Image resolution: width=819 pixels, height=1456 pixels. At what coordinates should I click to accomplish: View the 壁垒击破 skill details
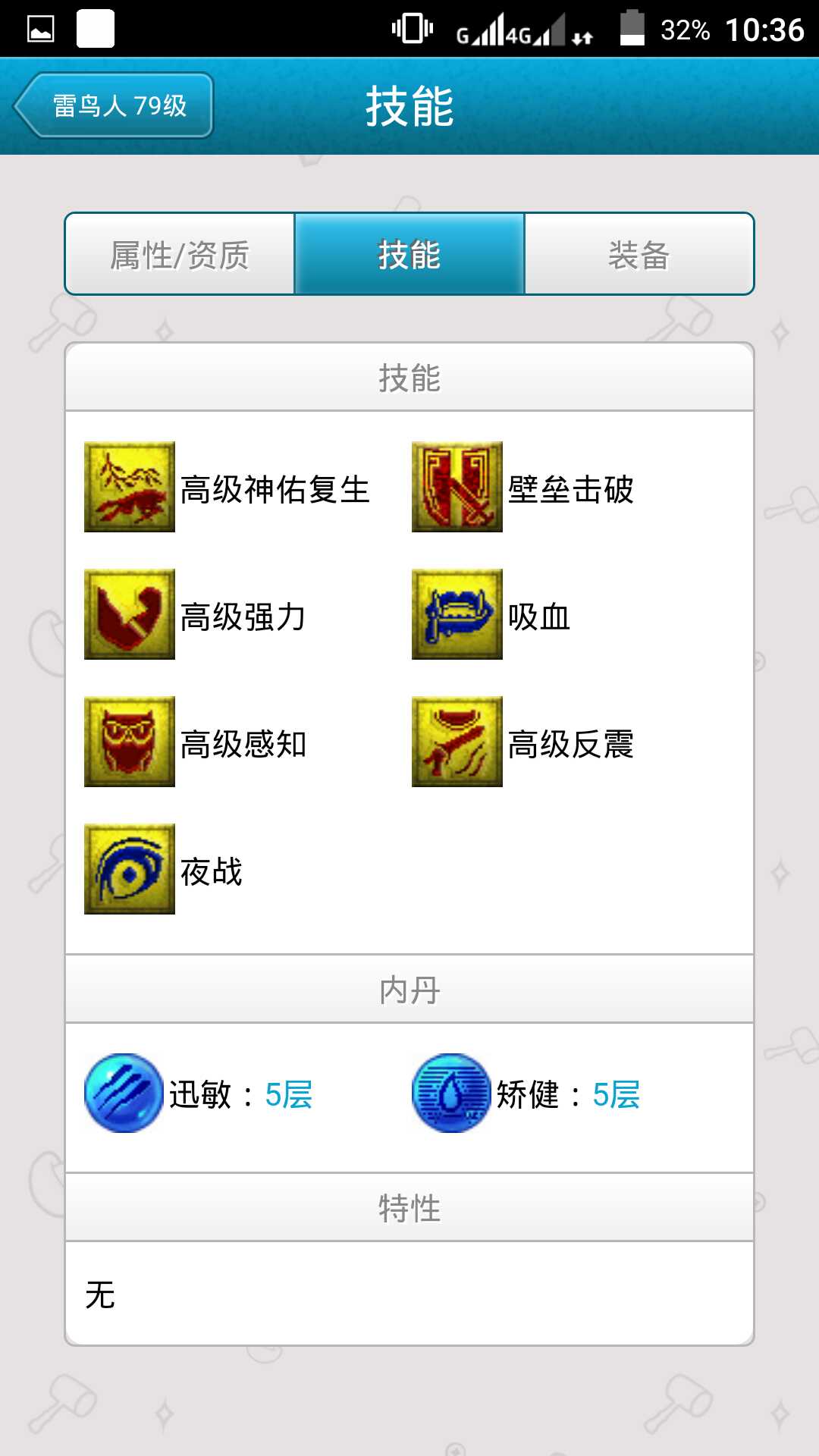tap(457, 487)
